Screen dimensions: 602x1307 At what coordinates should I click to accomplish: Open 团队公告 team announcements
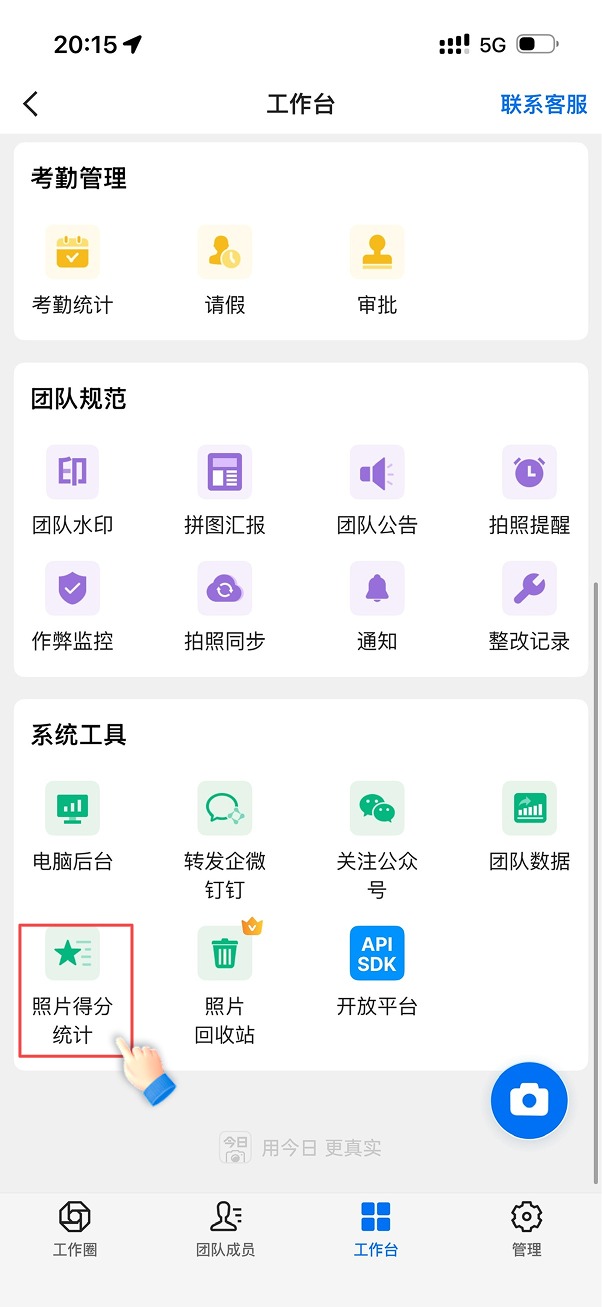coord(377,491)
